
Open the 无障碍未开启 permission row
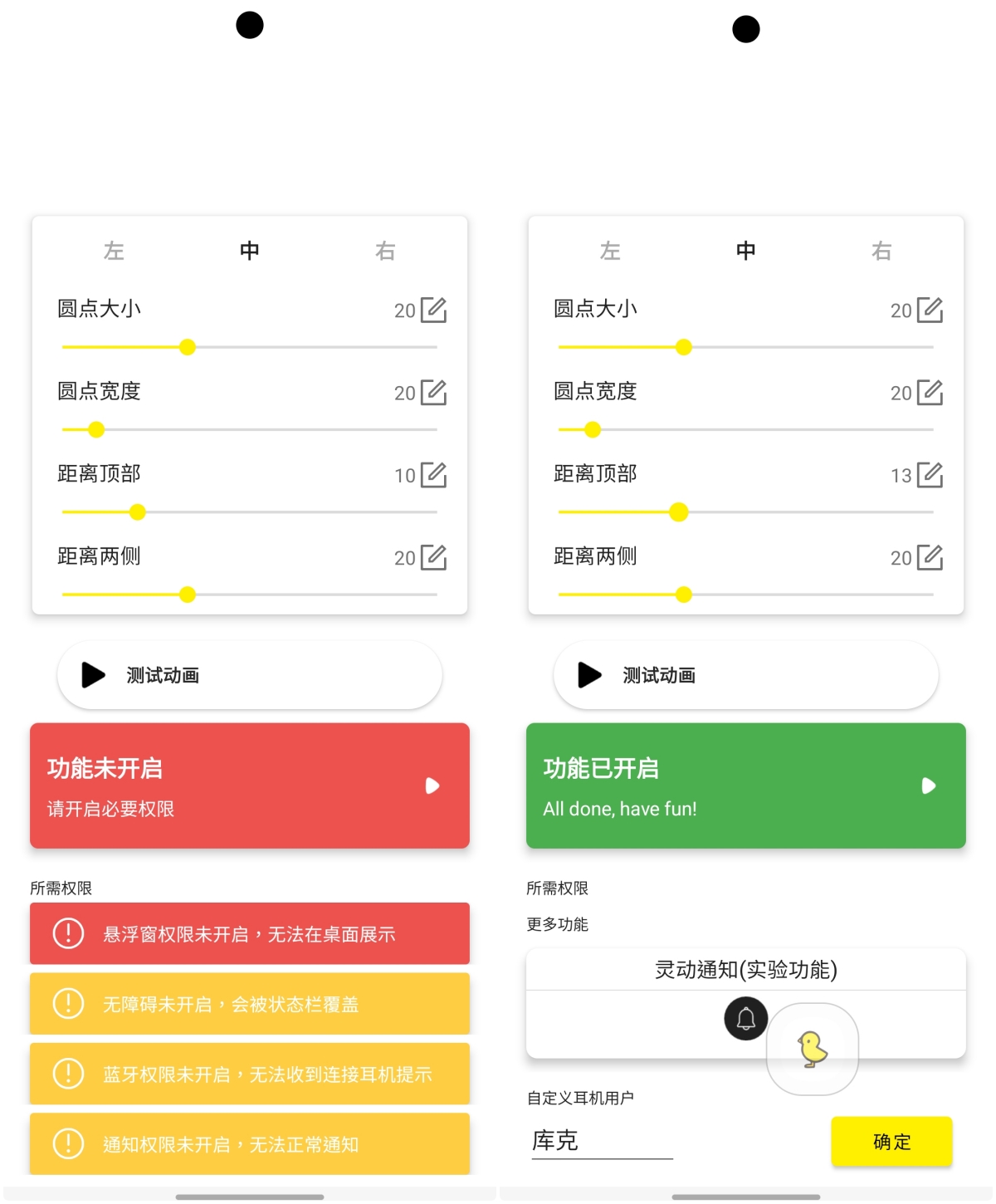click(249, 1004)
